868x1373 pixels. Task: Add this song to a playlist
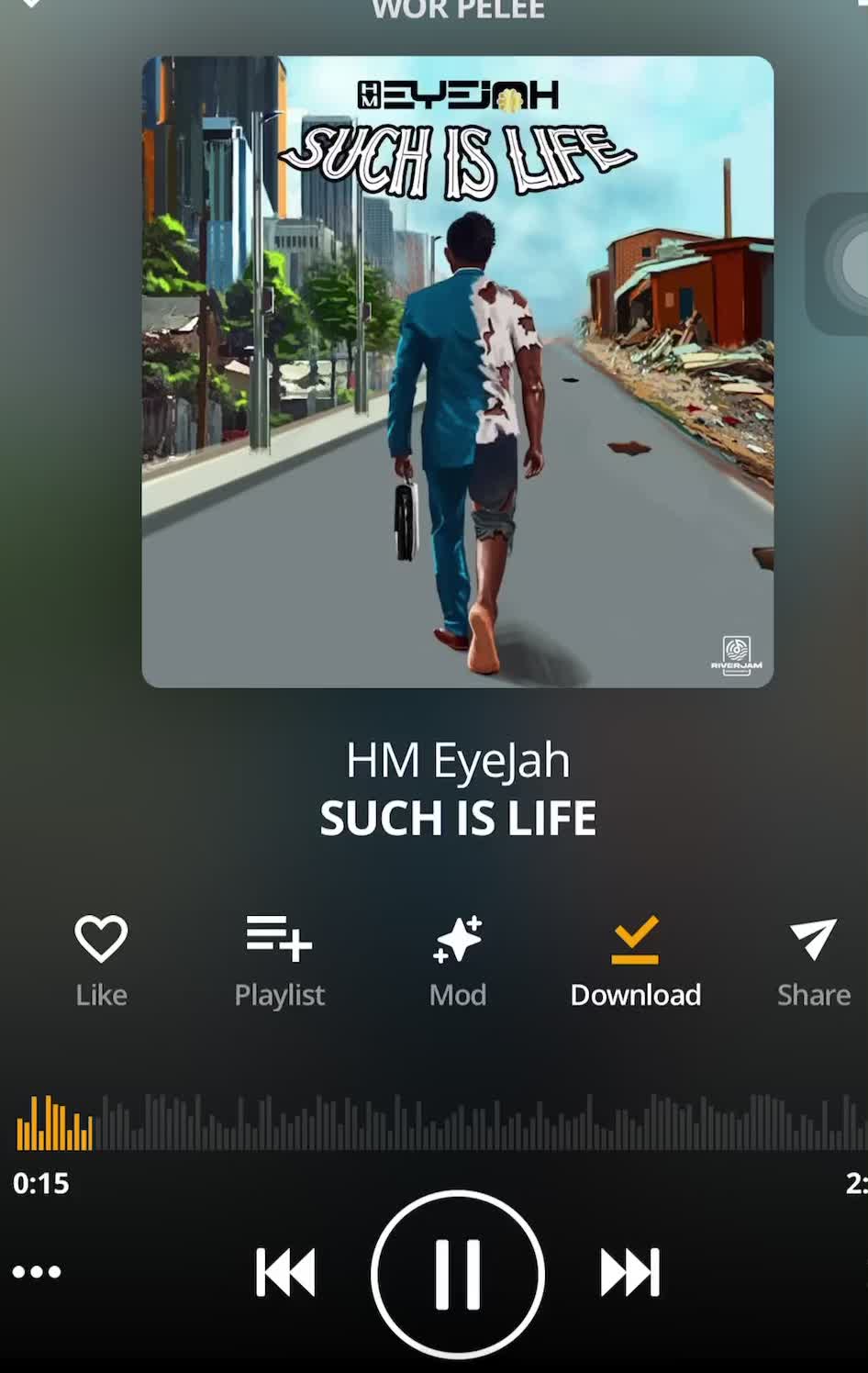pyautogui.click(x=279, y=959)
